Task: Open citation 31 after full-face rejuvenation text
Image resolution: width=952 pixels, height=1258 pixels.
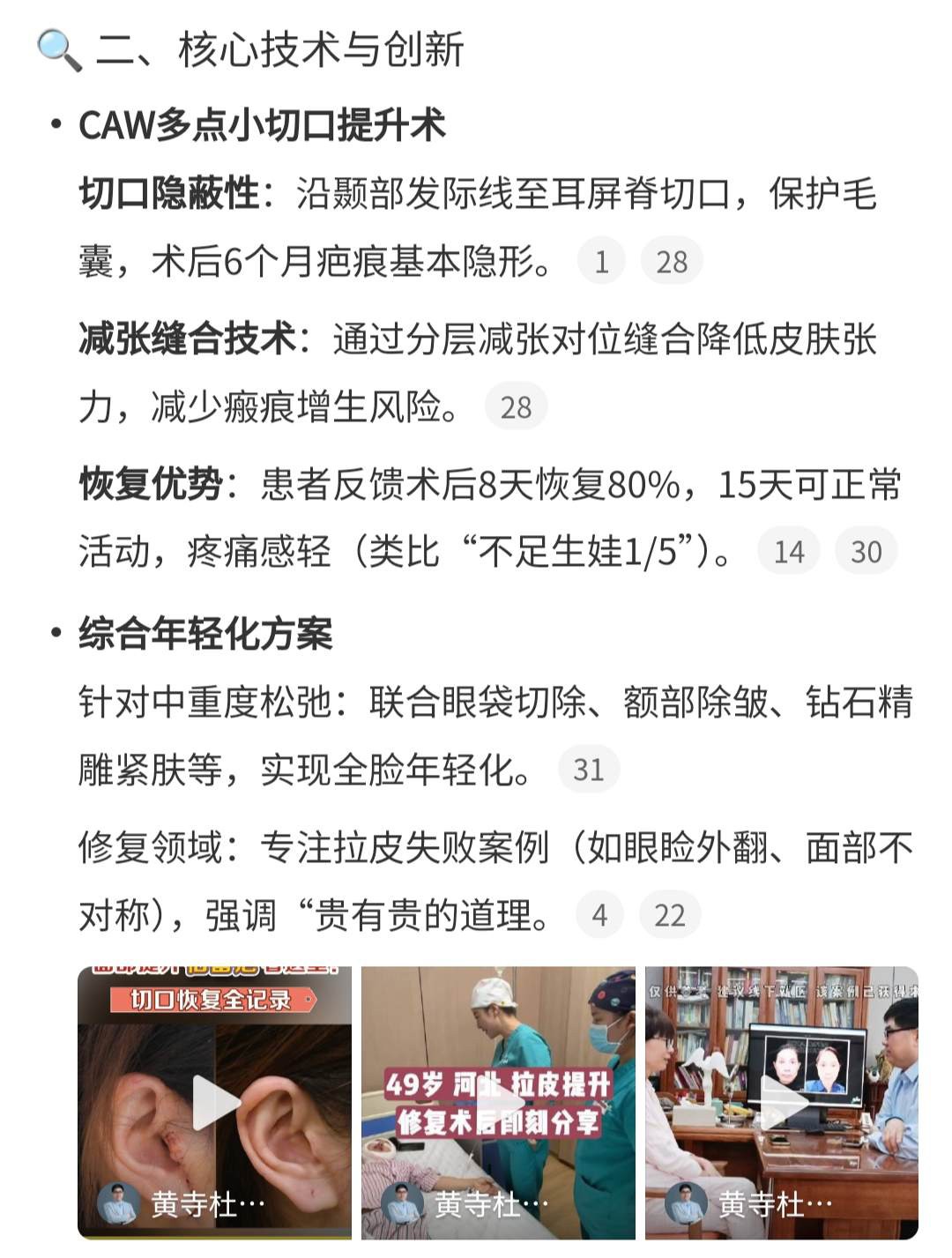Action: pos(588,769)
